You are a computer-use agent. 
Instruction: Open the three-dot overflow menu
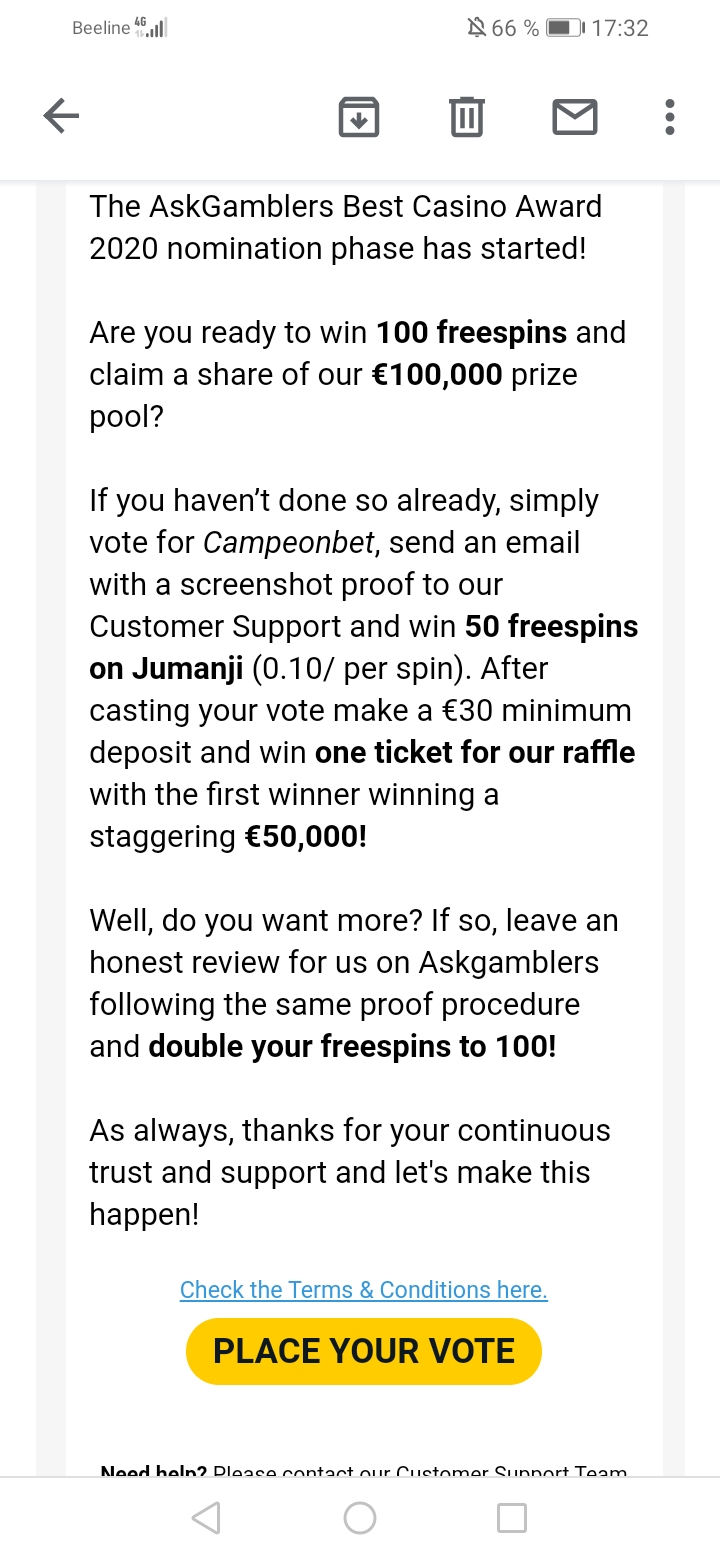669,117
